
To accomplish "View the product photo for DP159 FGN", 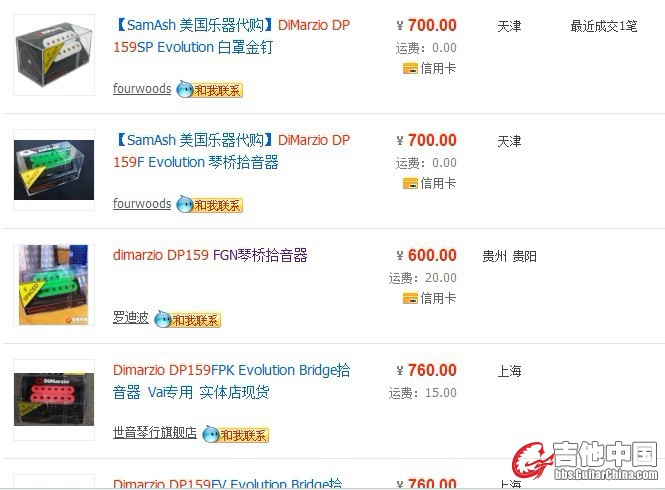I will tap(54, 285).
